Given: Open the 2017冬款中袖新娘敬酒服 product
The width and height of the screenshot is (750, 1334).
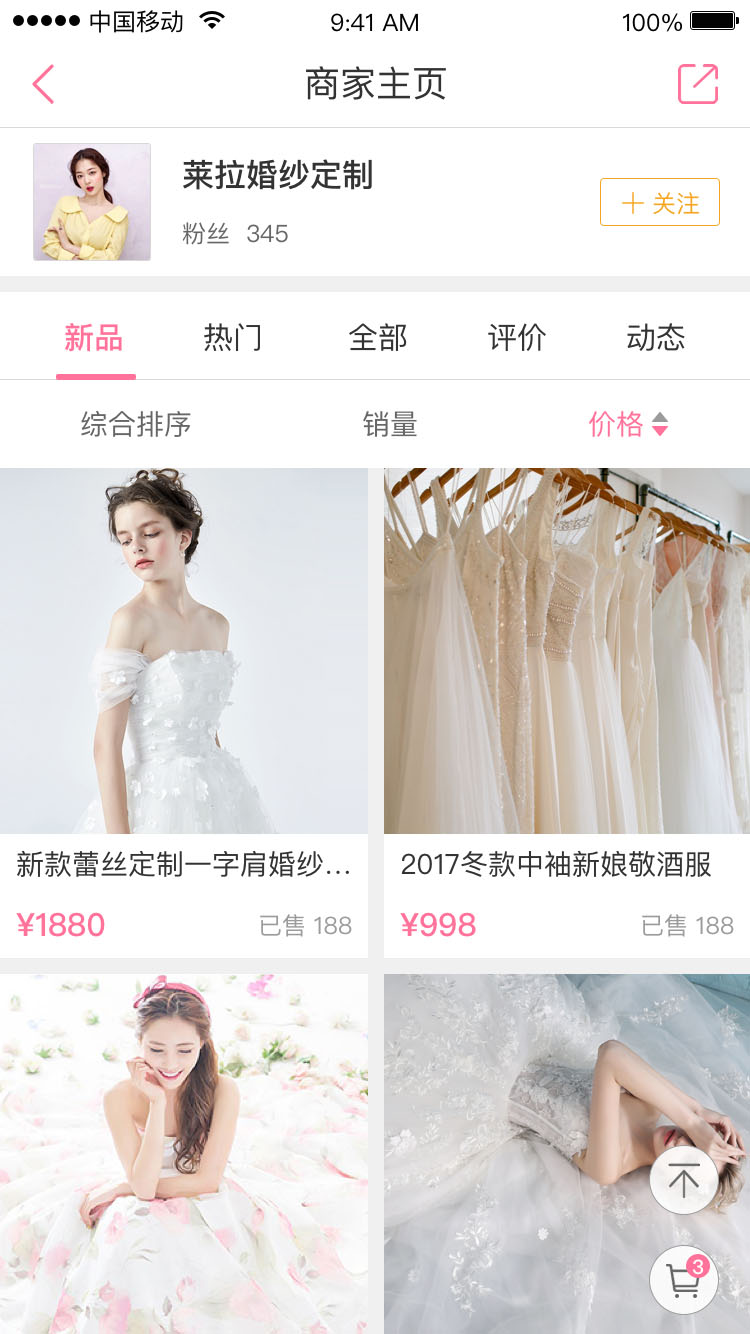Looking at the screenshot, I should (567, 700).
